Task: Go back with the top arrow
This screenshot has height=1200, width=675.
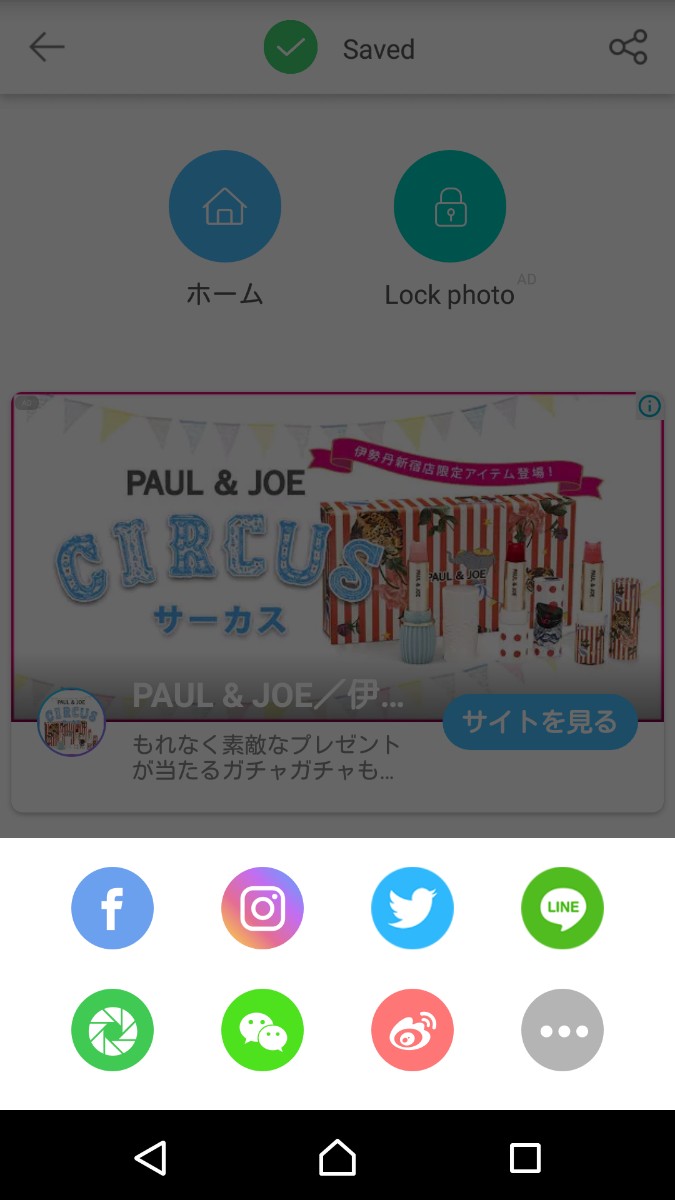Action: pos(46,47)
